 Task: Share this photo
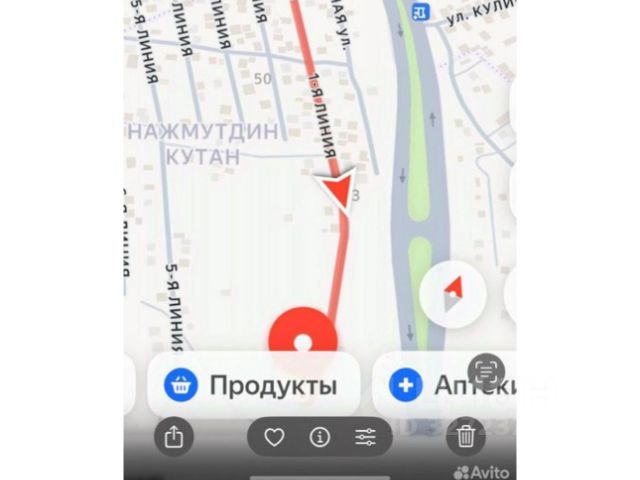(174, 436)
